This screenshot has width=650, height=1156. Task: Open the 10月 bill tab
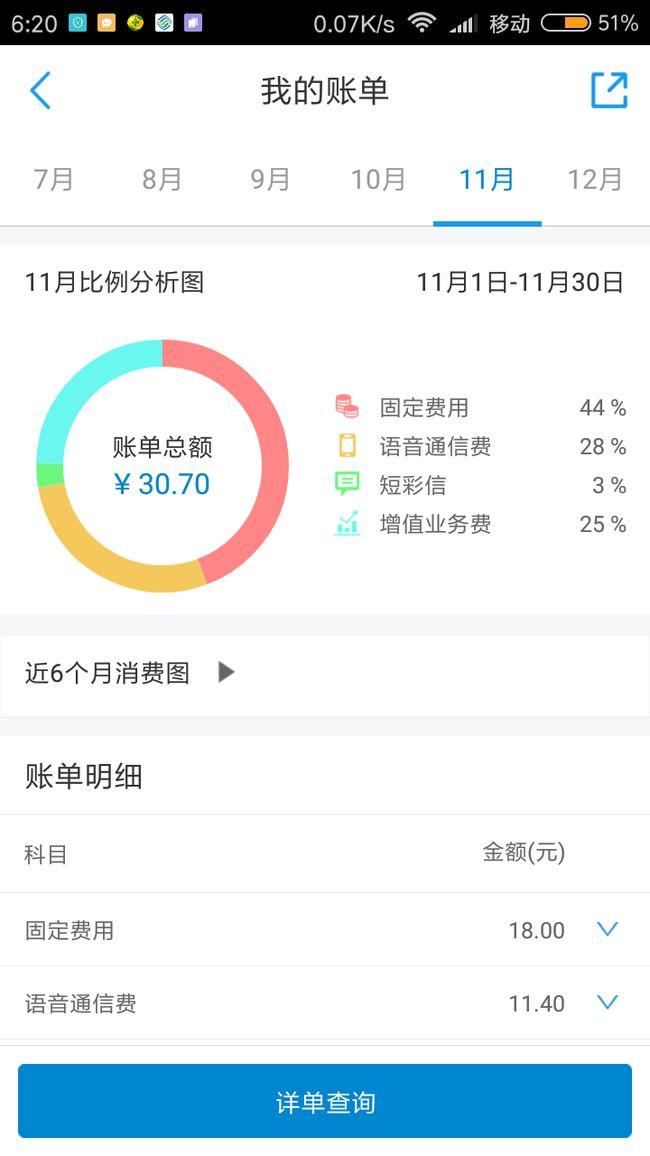coord(379,179)
